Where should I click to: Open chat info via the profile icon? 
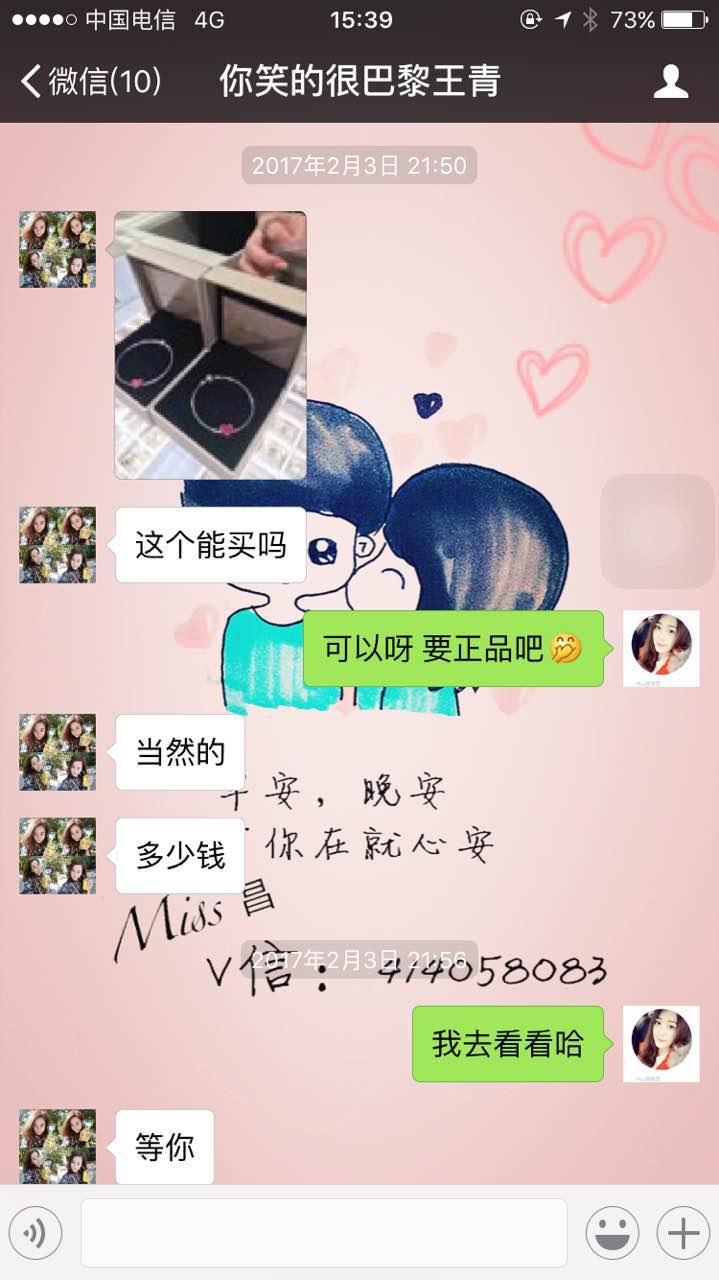pos(671,82)
